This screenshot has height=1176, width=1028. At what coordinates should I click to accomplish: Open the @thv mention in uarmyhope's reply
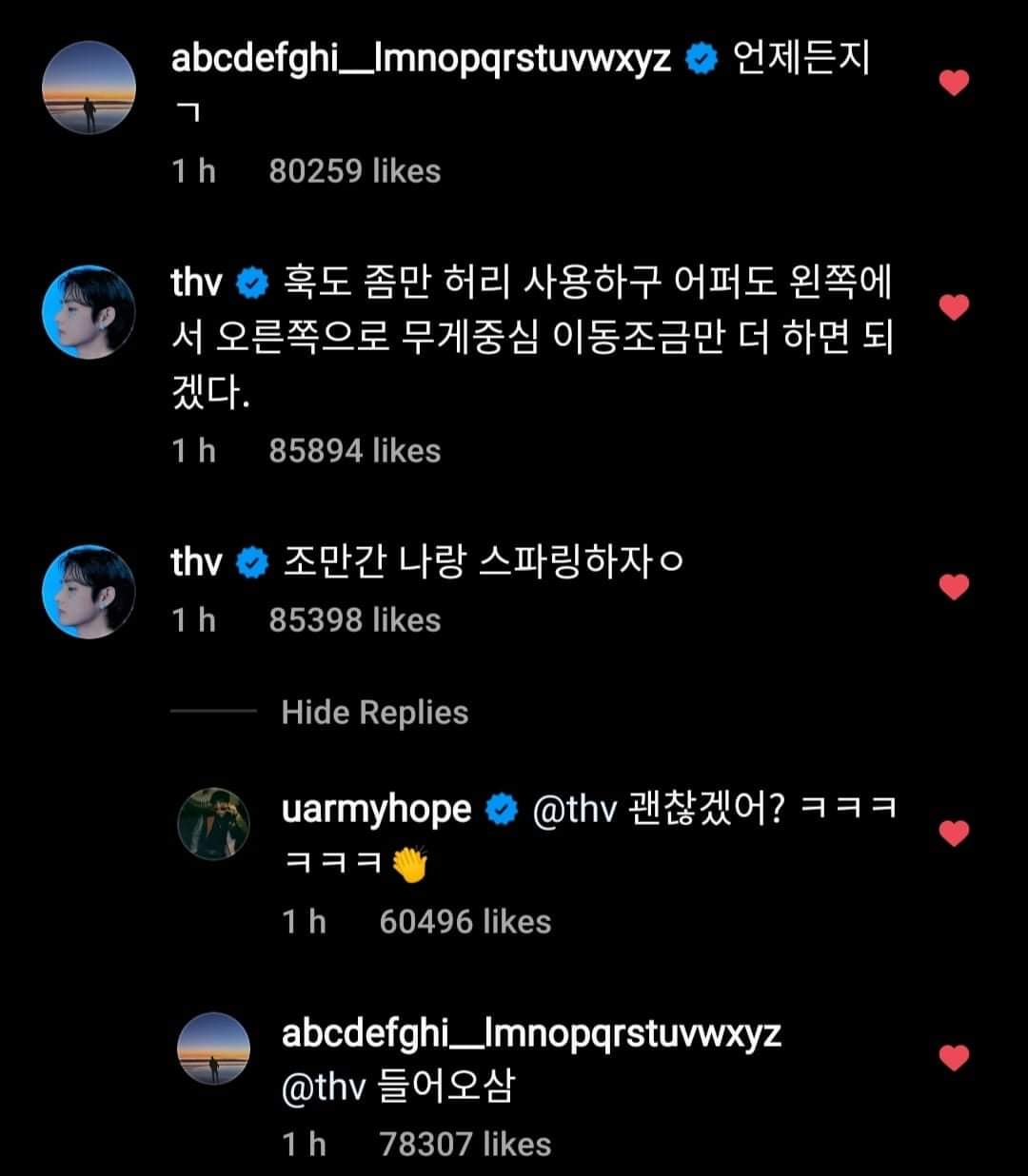tap(574, 810)
